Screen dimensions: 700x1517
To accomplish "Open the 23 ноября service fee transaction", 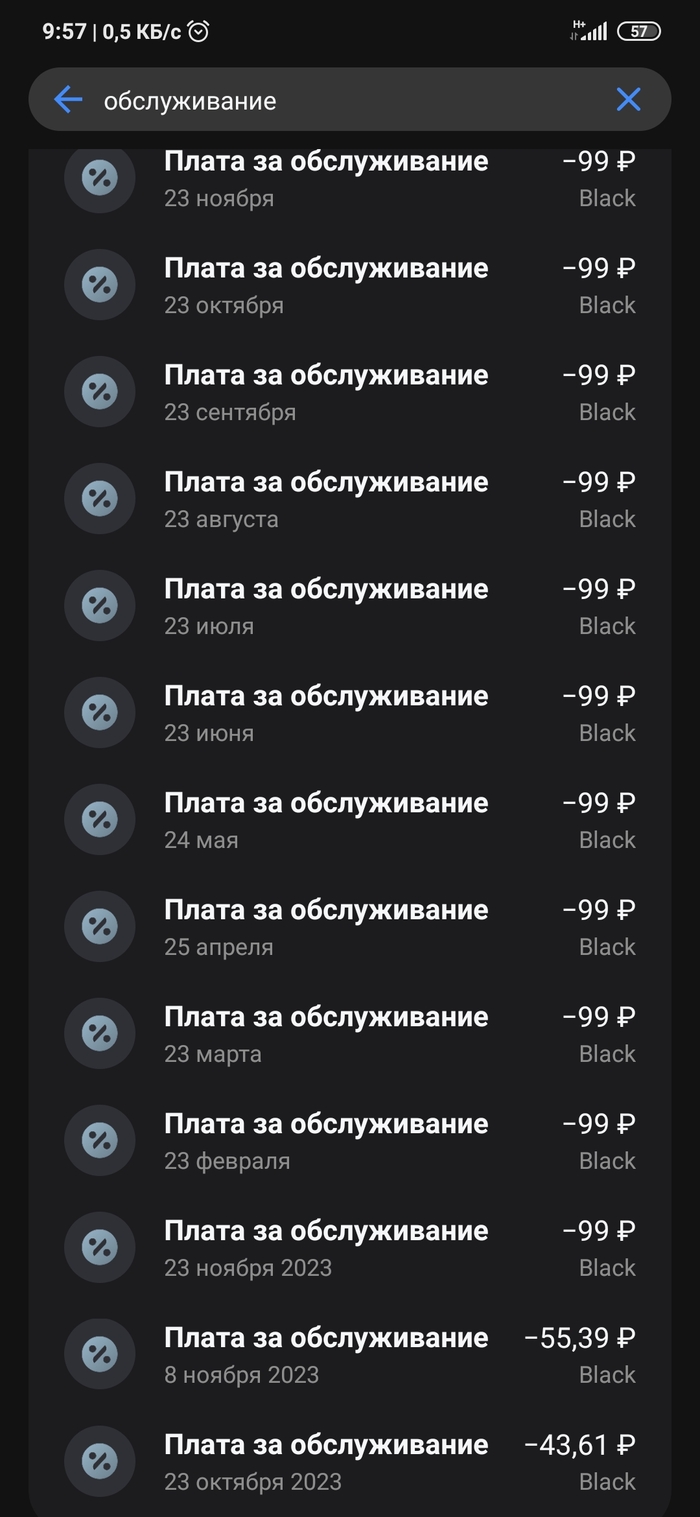I will point(350,178).
